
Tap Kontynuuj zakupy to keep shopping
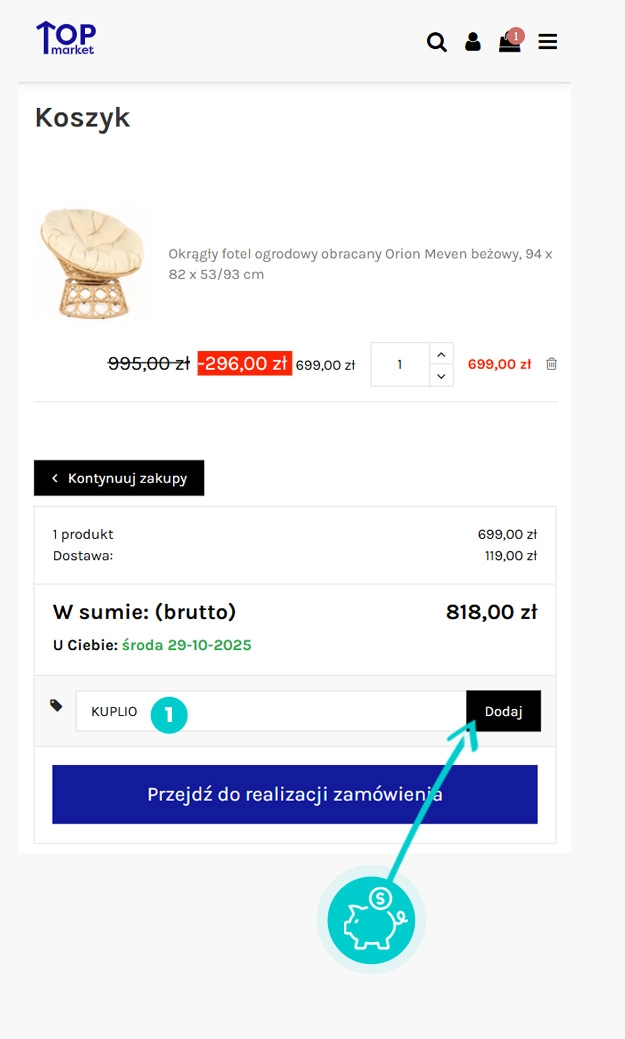point(119,478)
